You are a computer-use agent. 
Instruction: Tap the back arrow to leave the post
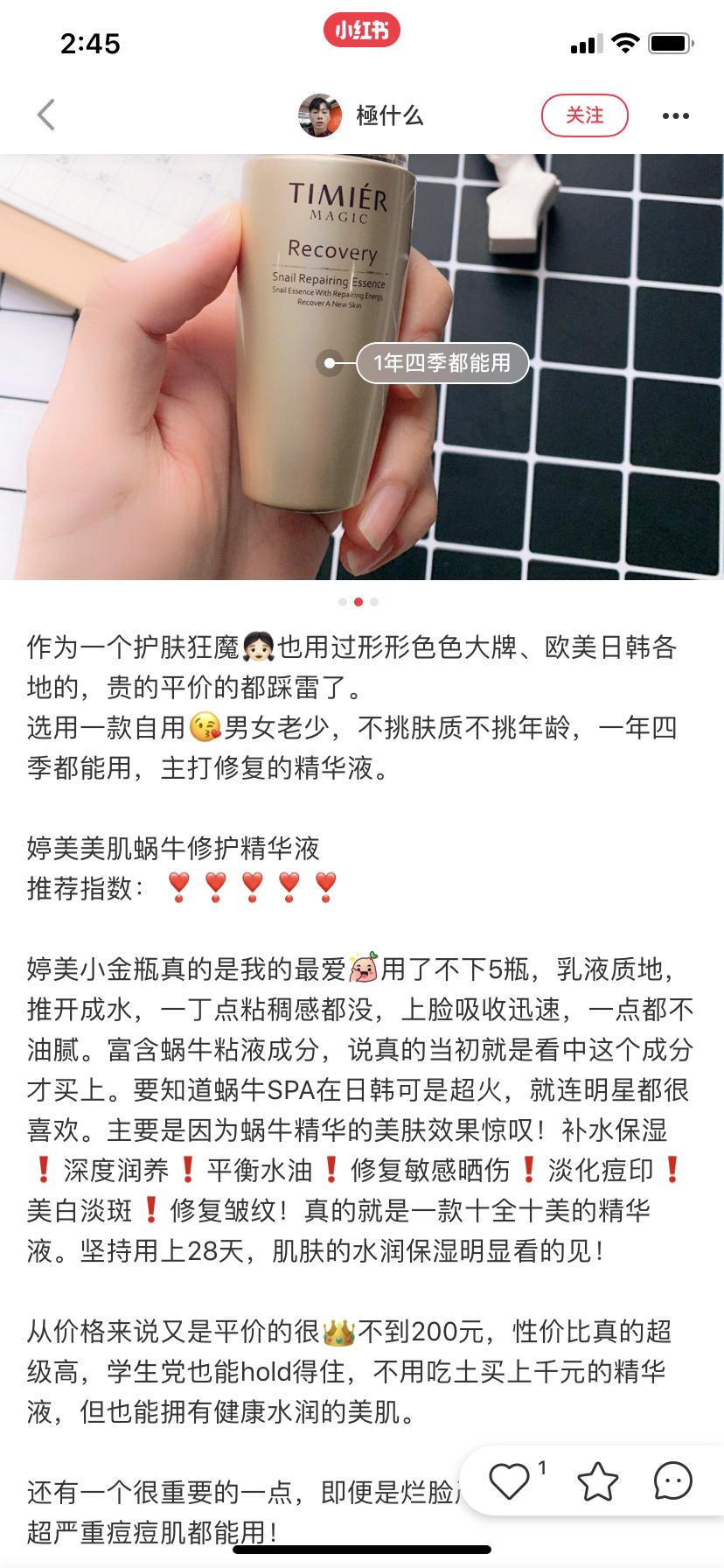point(45,115)
